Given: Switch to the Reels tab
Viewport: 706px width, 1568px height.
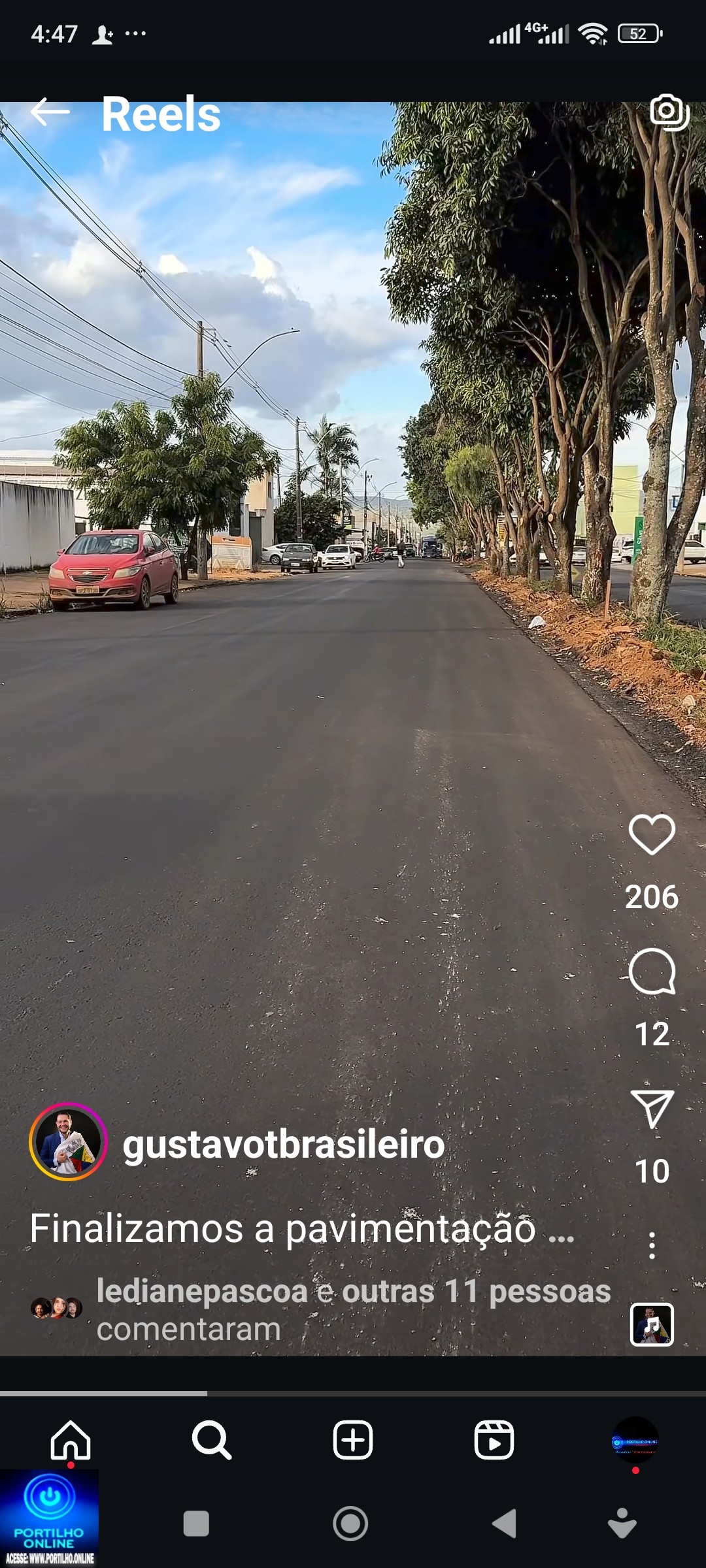Looking at the screenshot, I should pyautogui.click(x=494, y=1440).
